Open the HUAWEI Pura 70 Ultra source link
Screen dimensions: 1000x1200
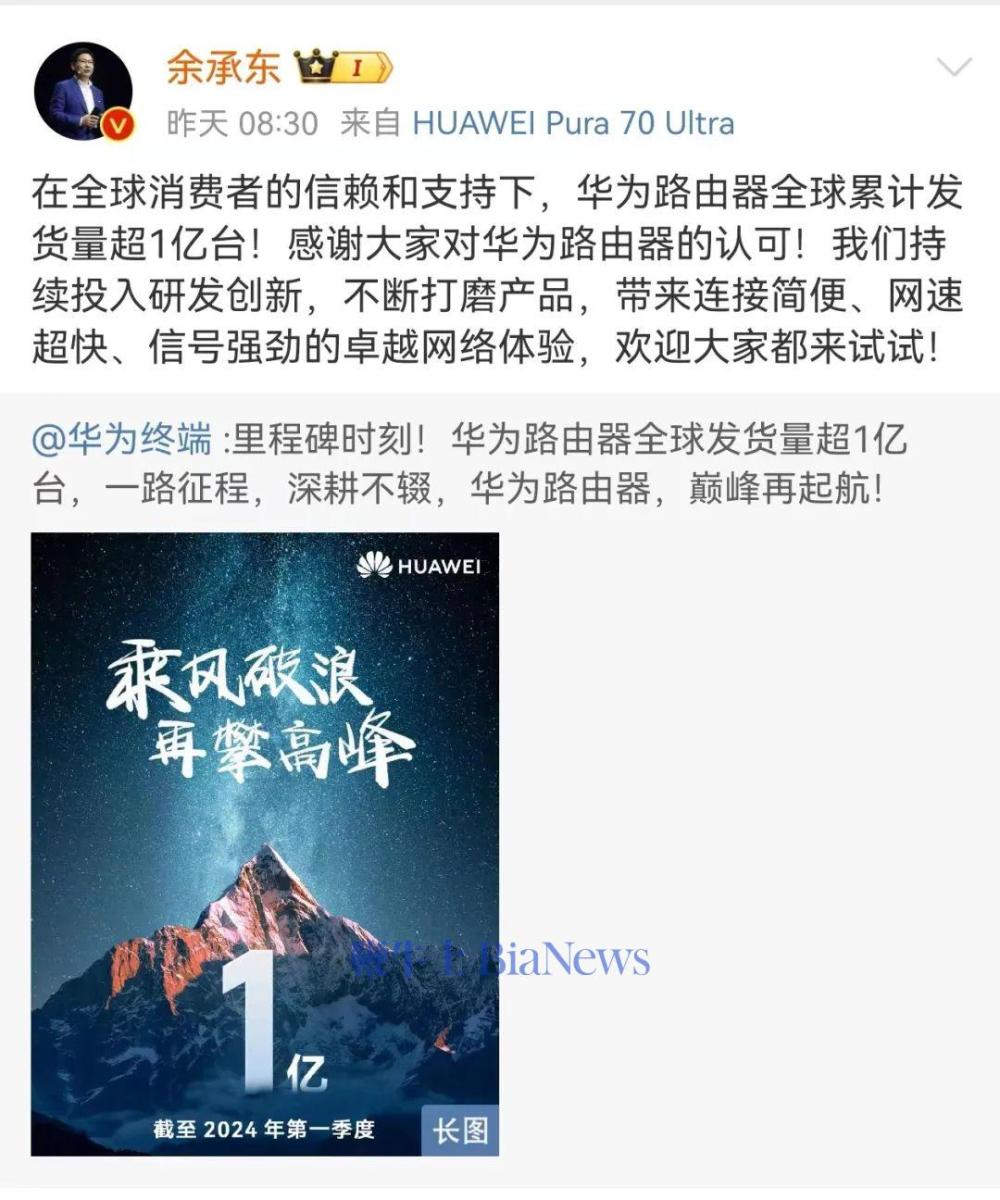pyautogui.click(x=573, y=124)
